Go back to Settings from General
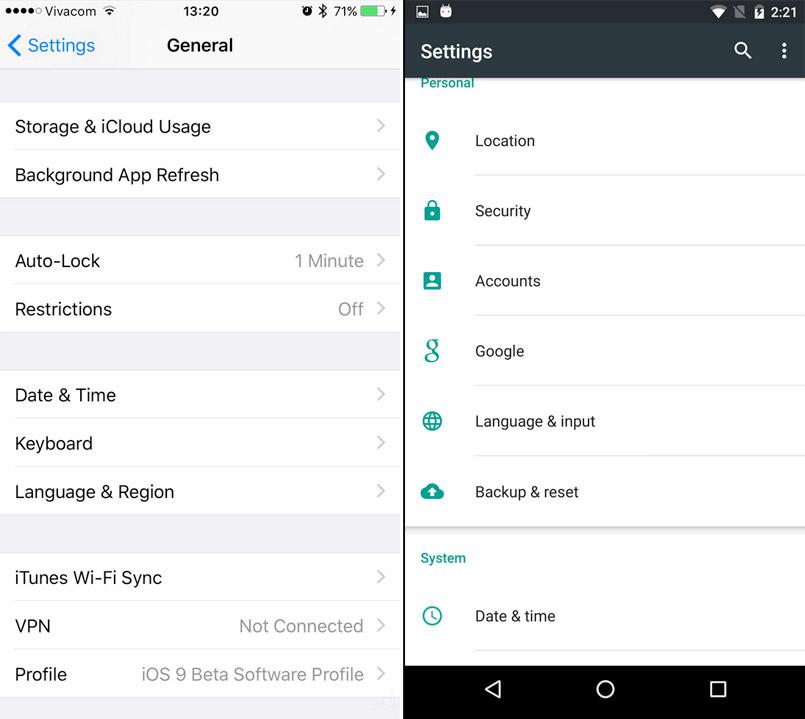Screen dimensions: 805x719 (51, 46)
